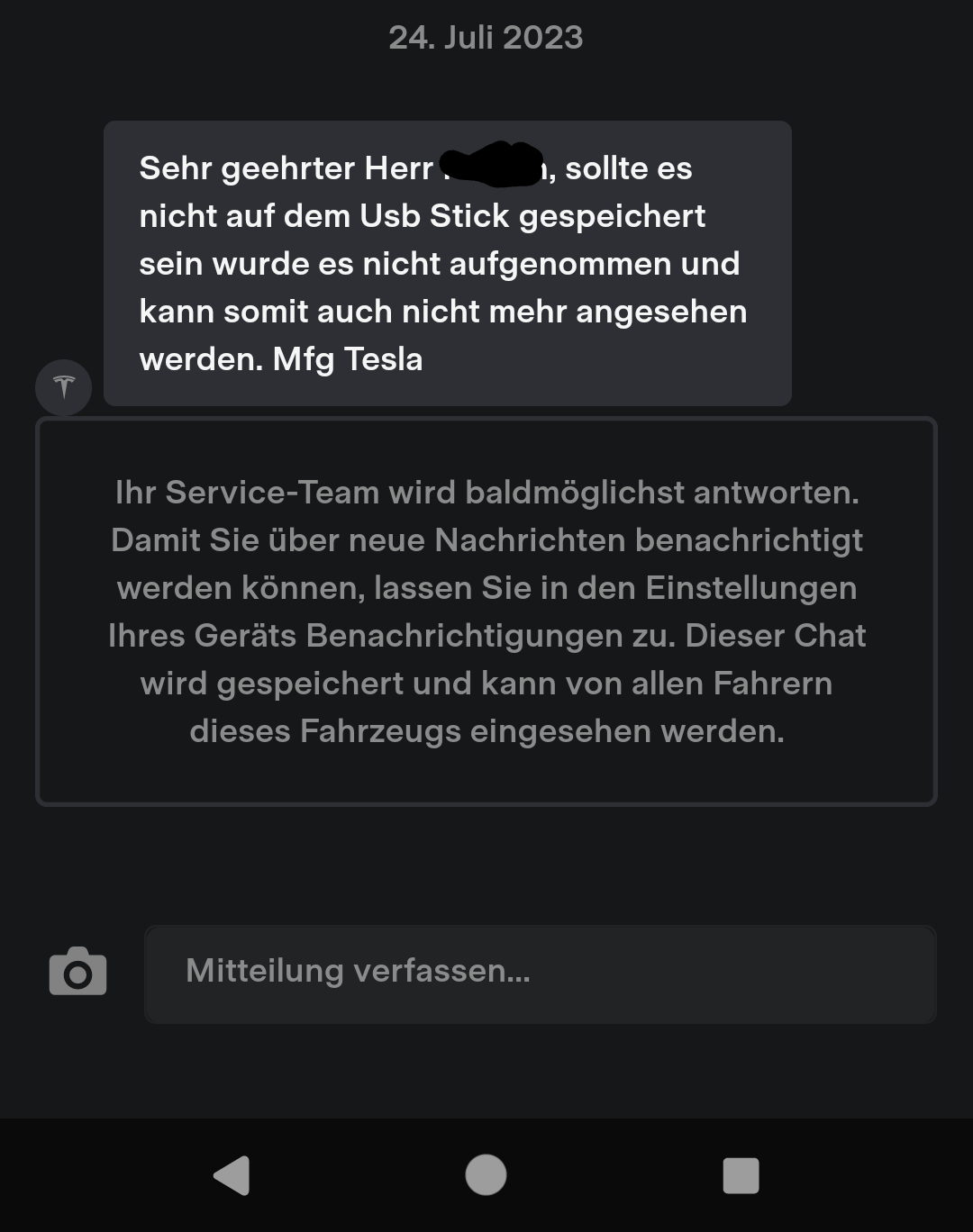Tap the camera icon to attach a photo
This screenshot has height=1232, width=973.
(x=77, y=972)
